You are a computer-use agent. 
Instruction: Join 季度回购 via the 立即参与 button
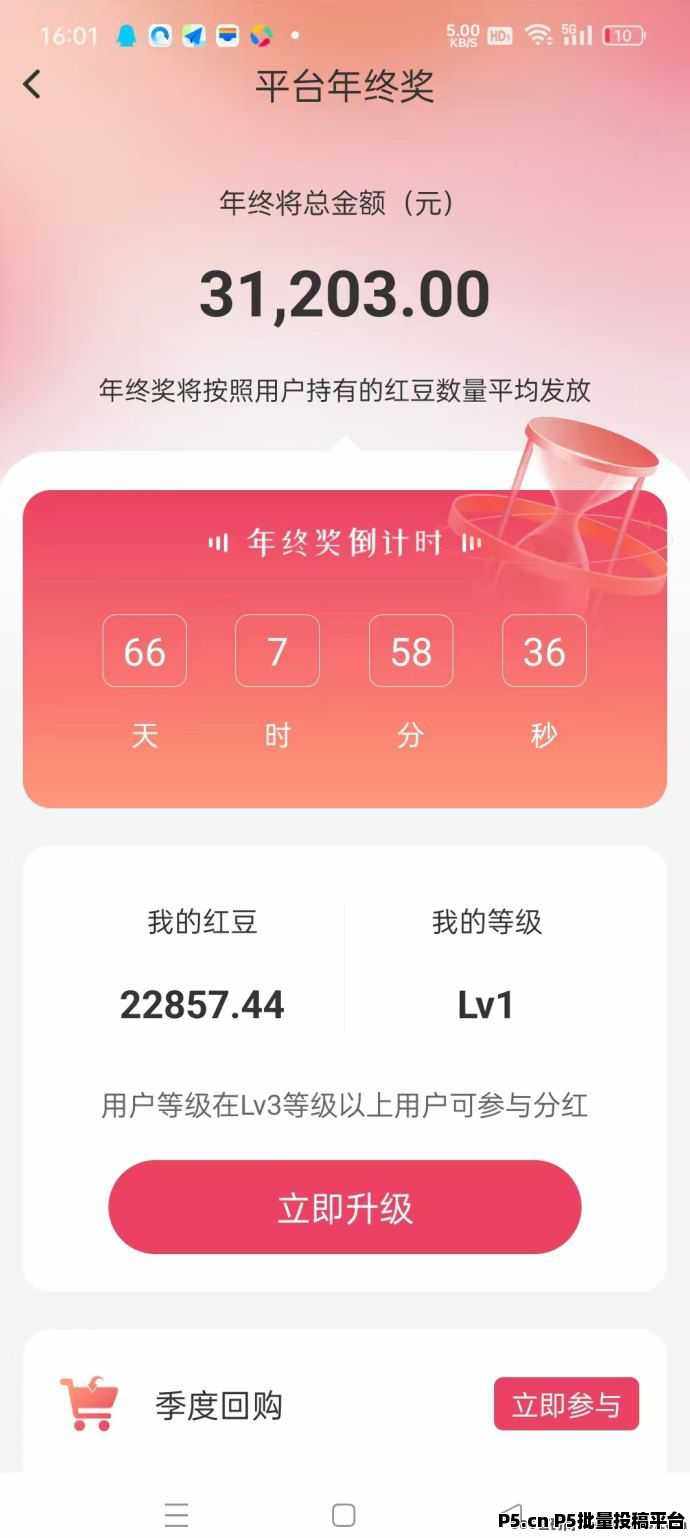[566, 1404]
